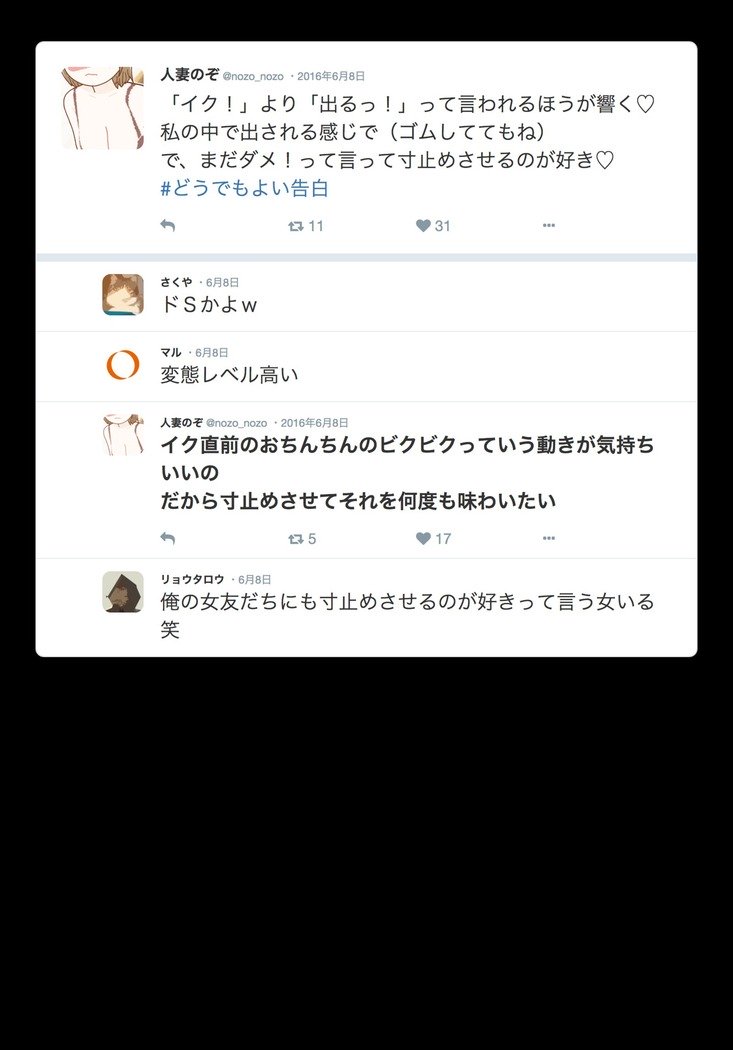The width and height of the screenshot is (733, 1050).
Task: Select リョウタロウ's reply tweet
Action: [x=400, y=605]
